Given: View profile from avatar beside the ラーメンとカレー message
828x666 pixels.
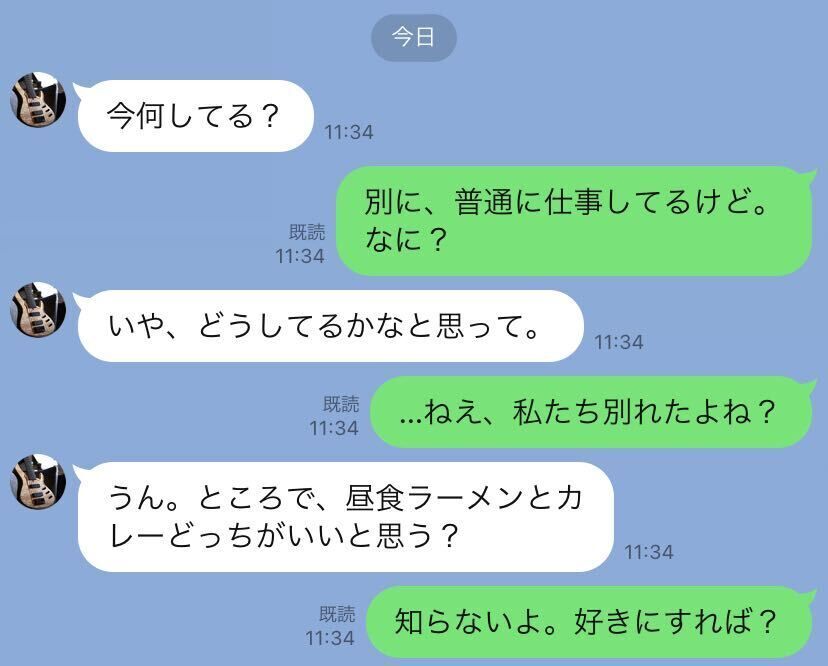Looking at the screenshot, I should tap(38, 481).
